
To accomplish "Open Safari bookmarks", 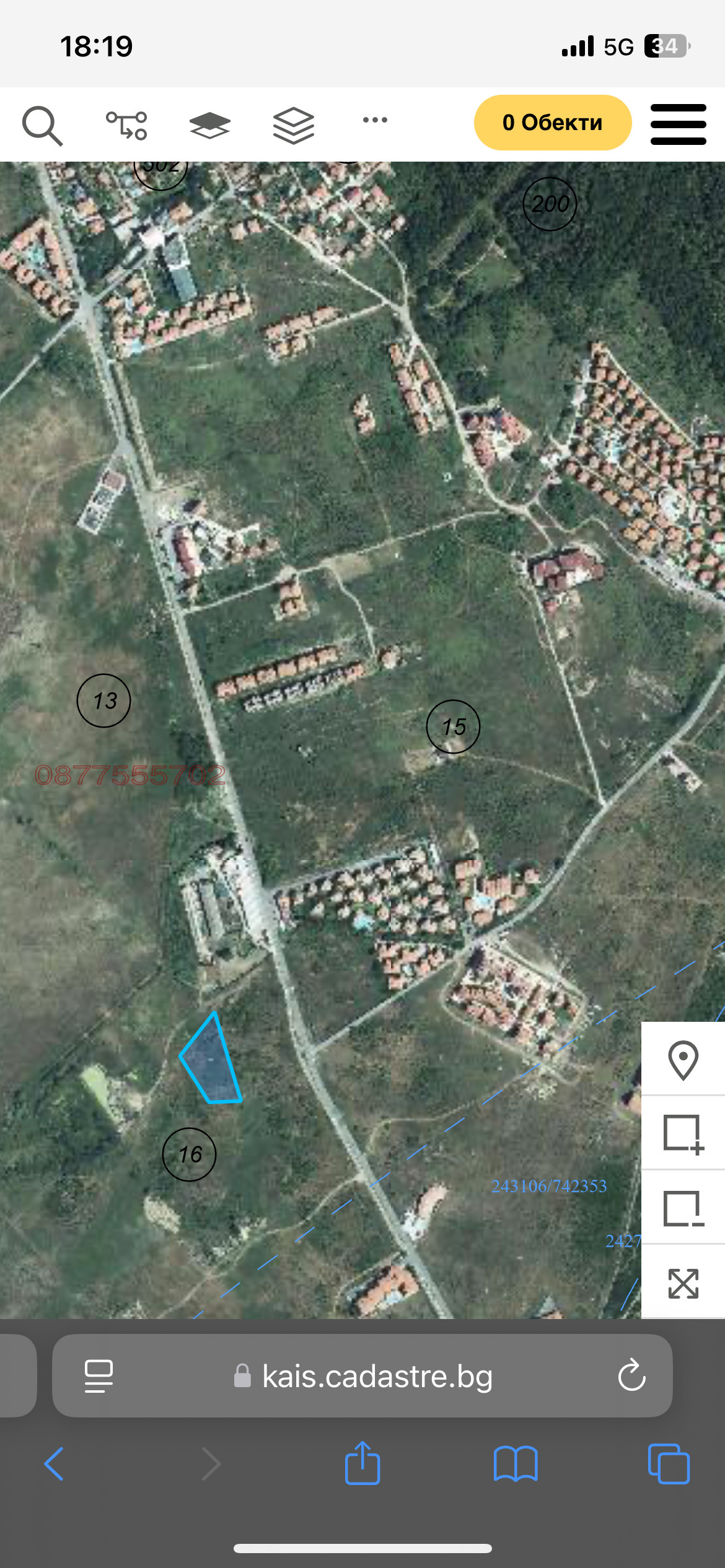I will tap(516, 1464).
